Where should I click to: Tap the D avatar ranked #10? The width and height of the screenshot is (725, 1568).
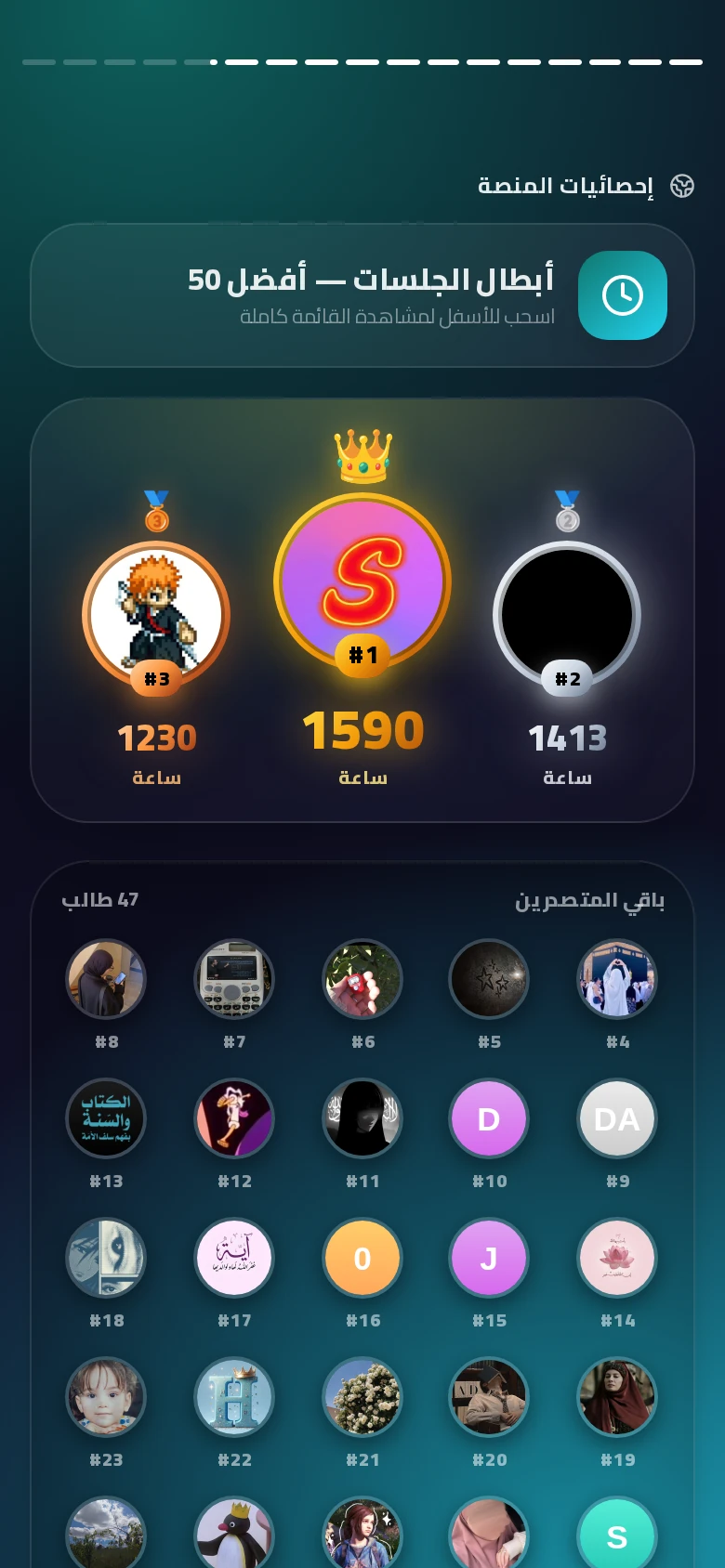[489, 1118]
